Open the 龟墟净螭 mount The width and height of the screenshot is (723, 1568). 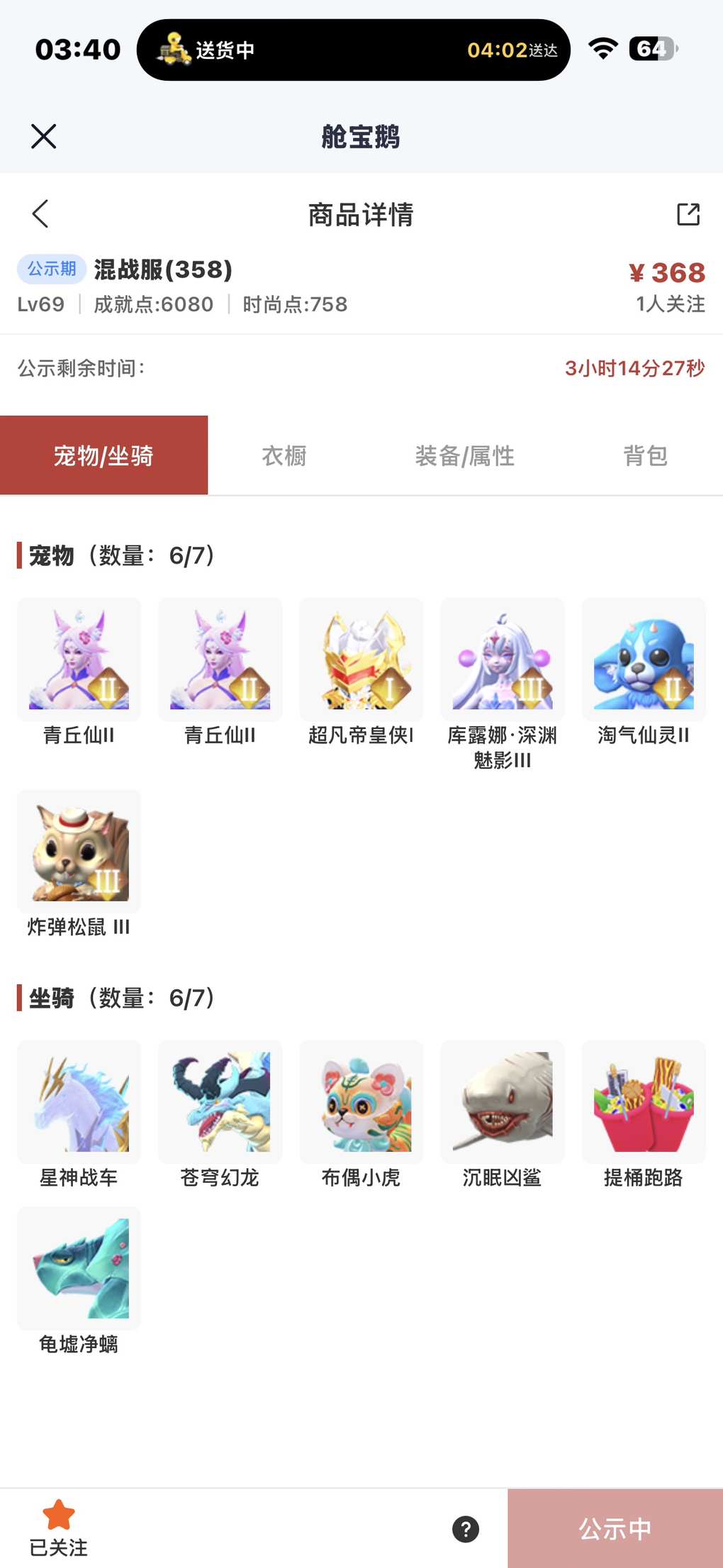coord(79,1268)
